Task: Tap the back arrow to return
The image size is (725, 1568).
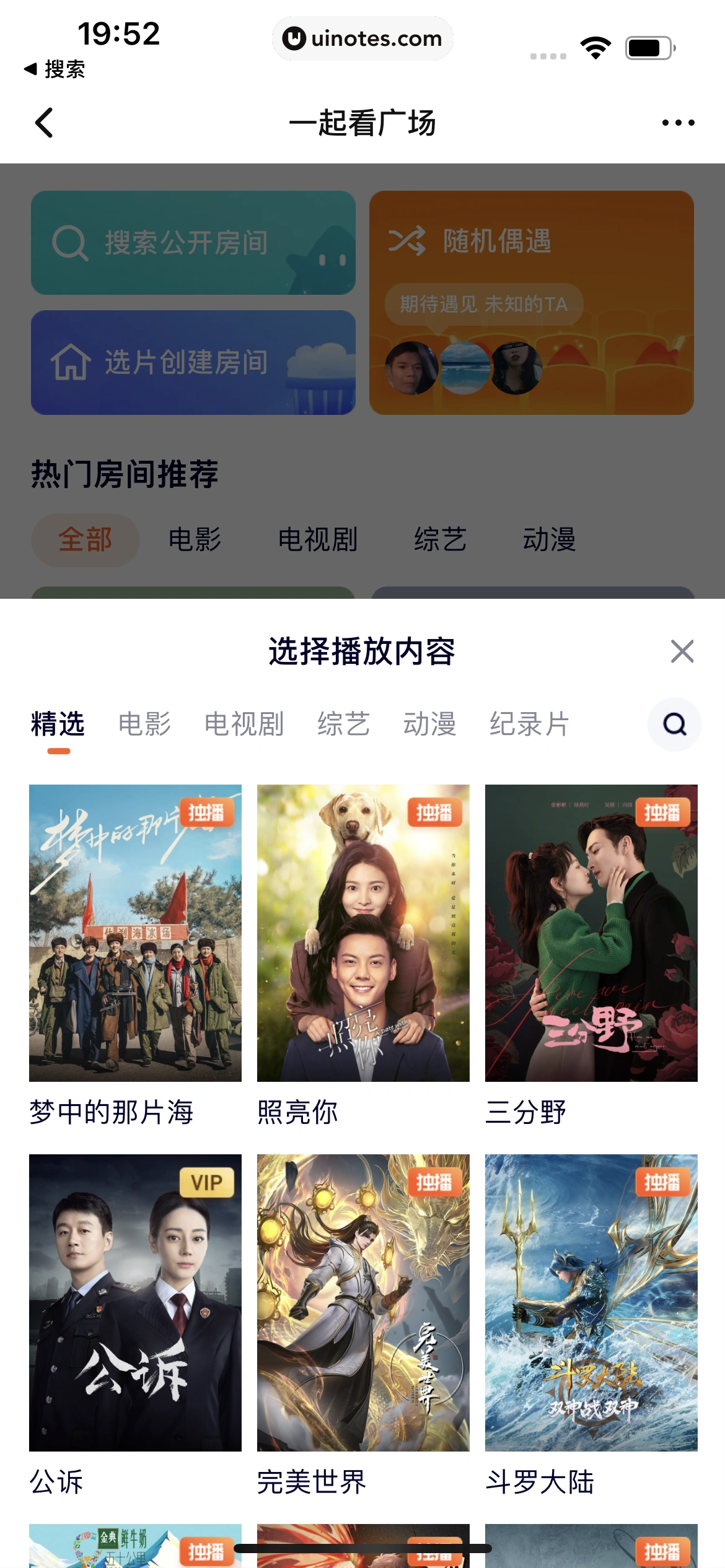Action: pos(45,122)
